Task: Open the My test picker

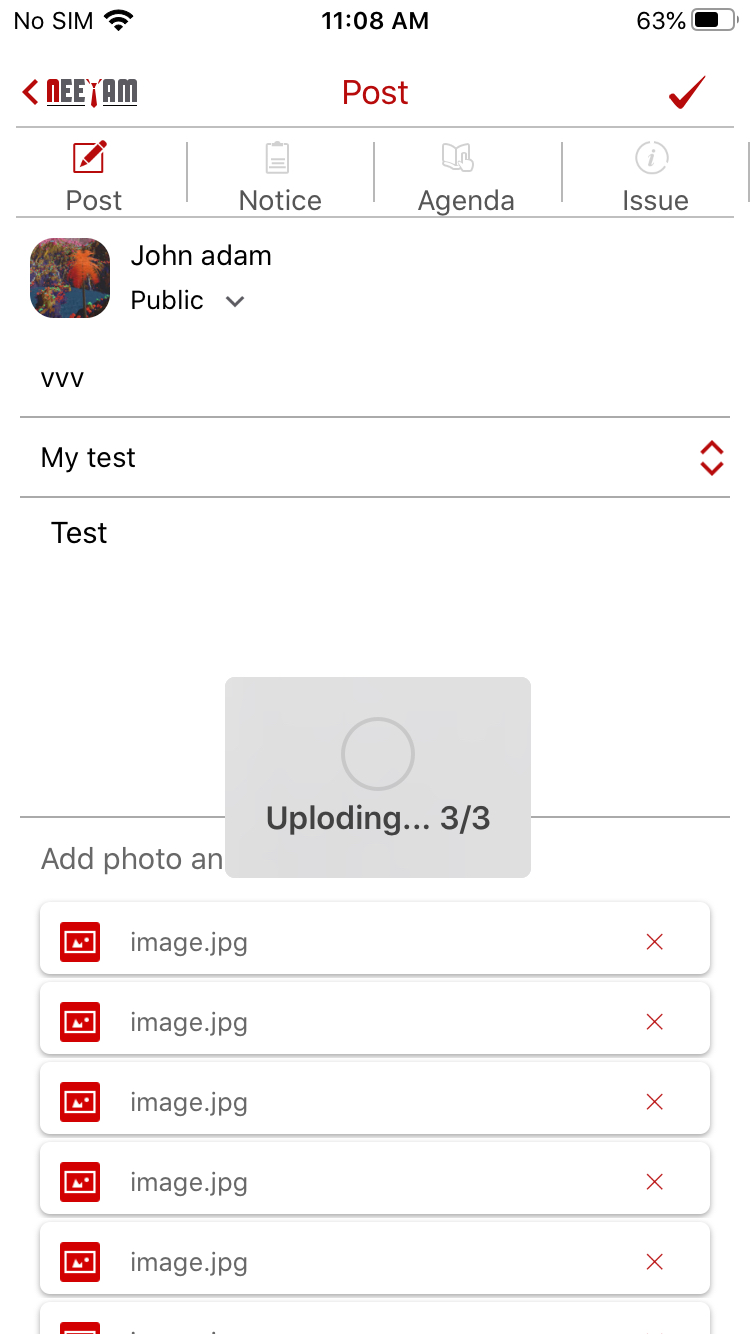Action: point(375,458)
